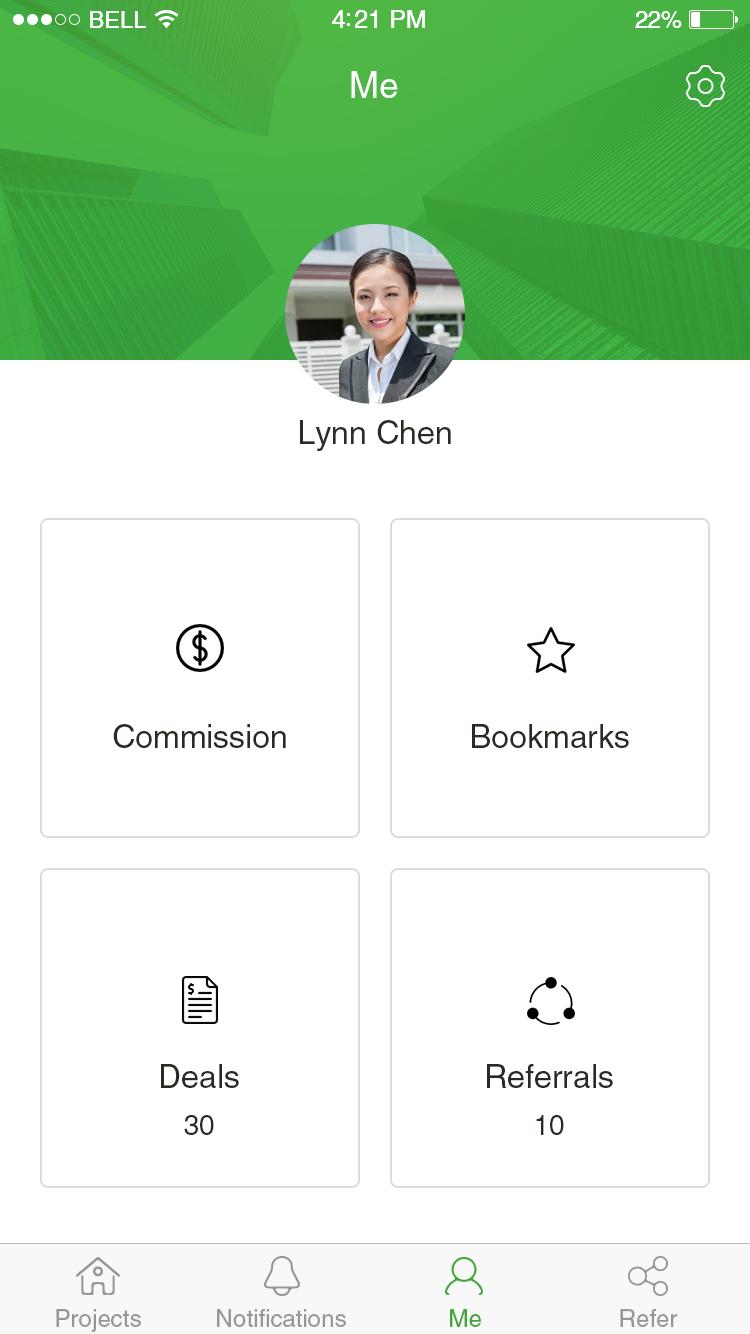Open the Notifications bell icon

pyautogui.click(x=281, y=1276)
